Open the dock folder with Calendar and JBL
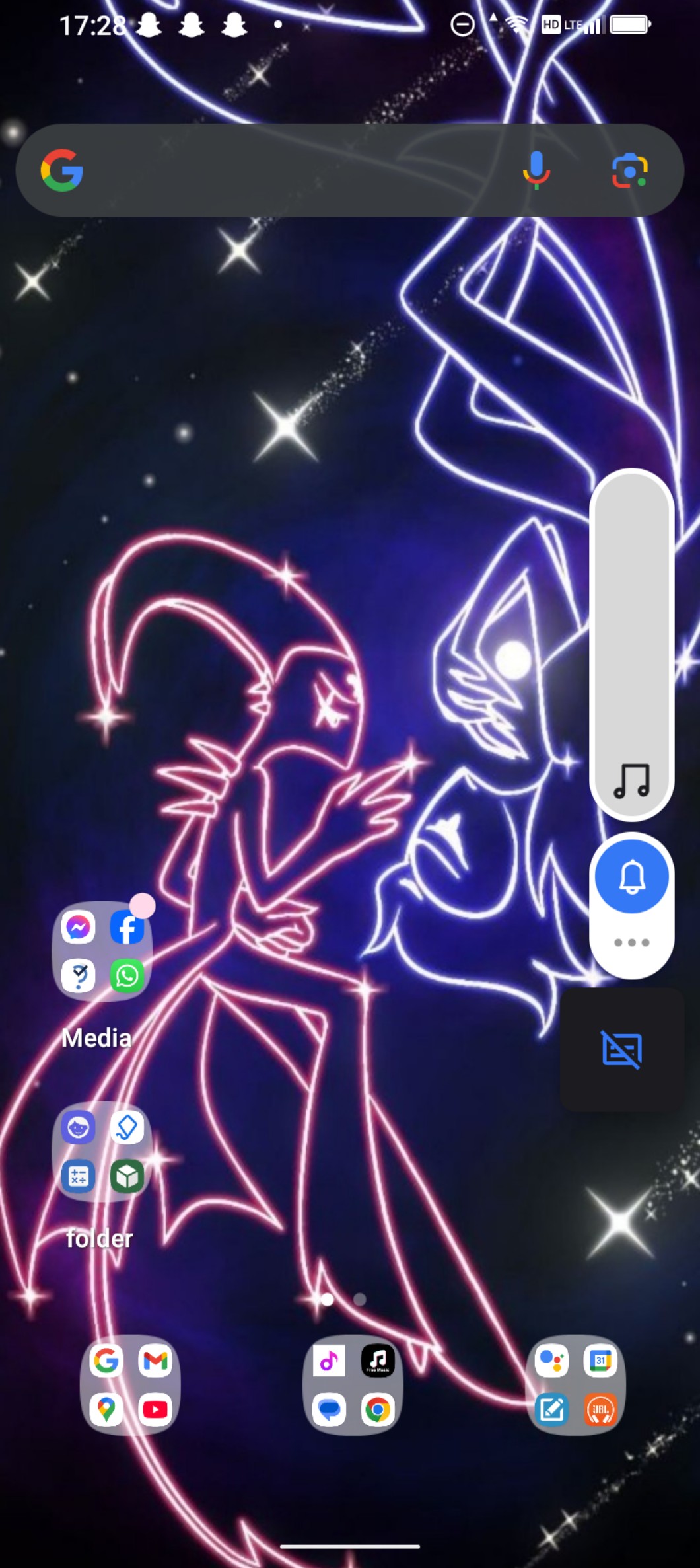The height and width of the screenshot is (1568, 700). (576, 1385)
